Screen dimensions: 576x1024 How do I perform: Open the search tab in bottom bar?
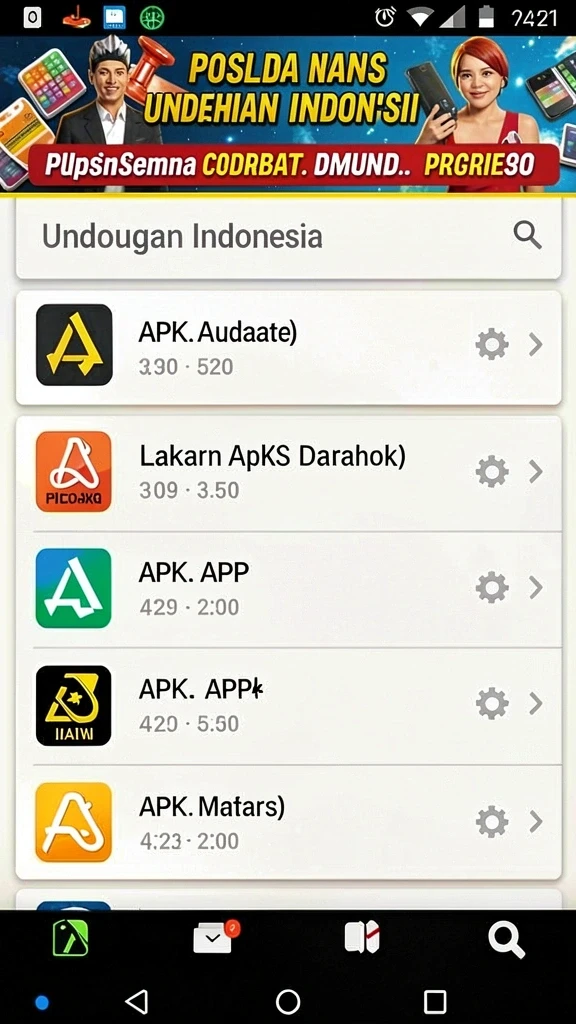pos(506,939)
